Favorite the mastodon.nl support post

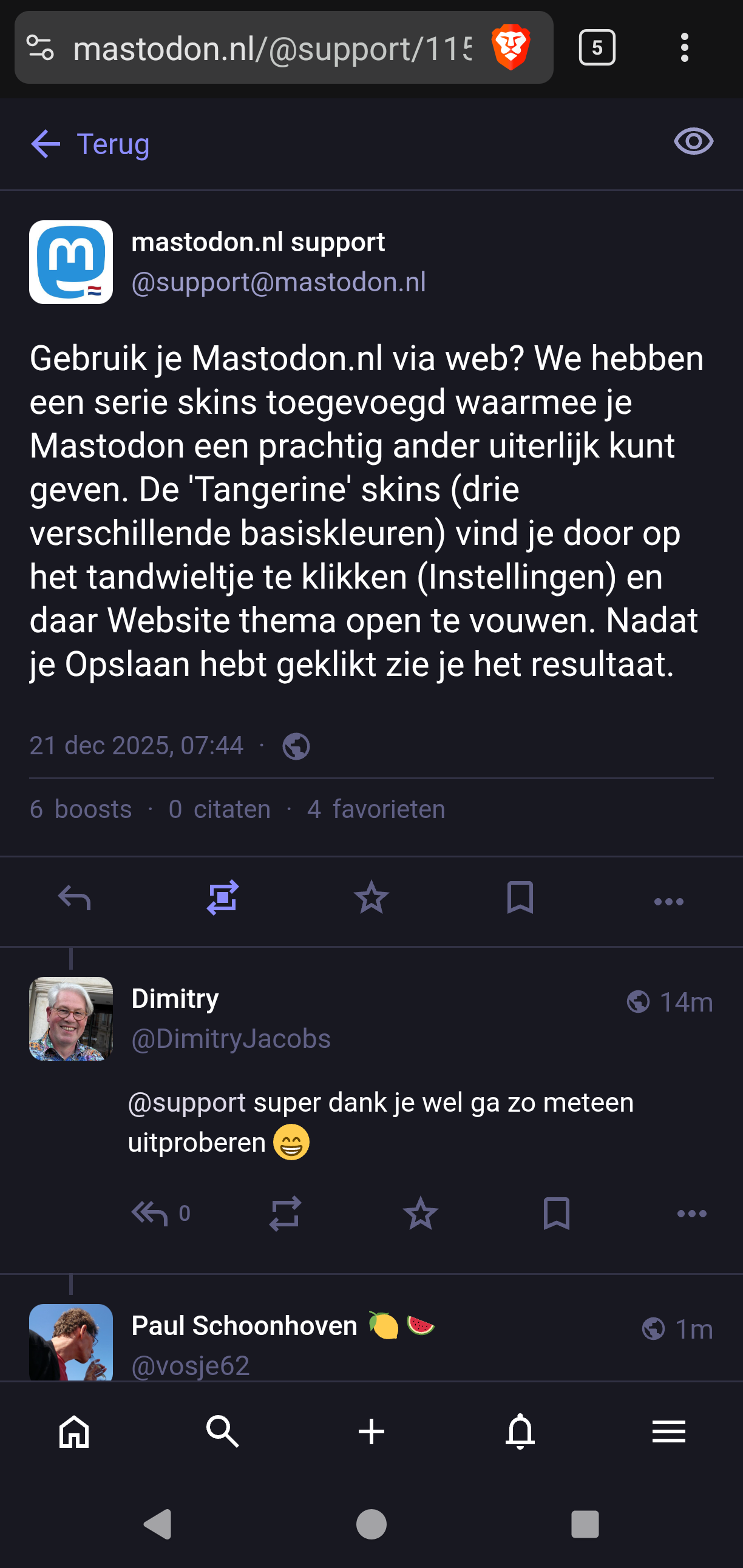tap(371, 899)
